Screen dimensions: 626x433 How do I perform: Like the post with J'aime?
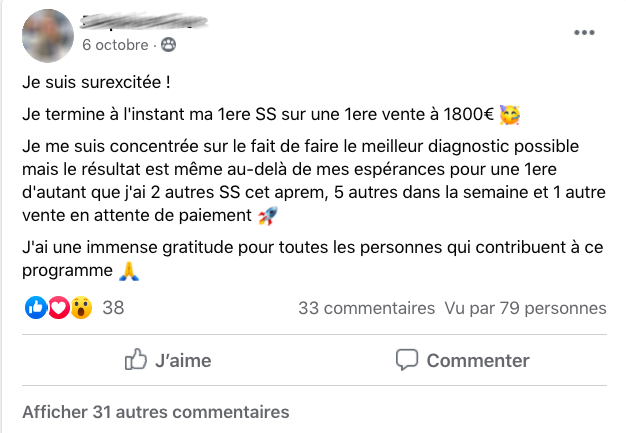tap(159, 360)
